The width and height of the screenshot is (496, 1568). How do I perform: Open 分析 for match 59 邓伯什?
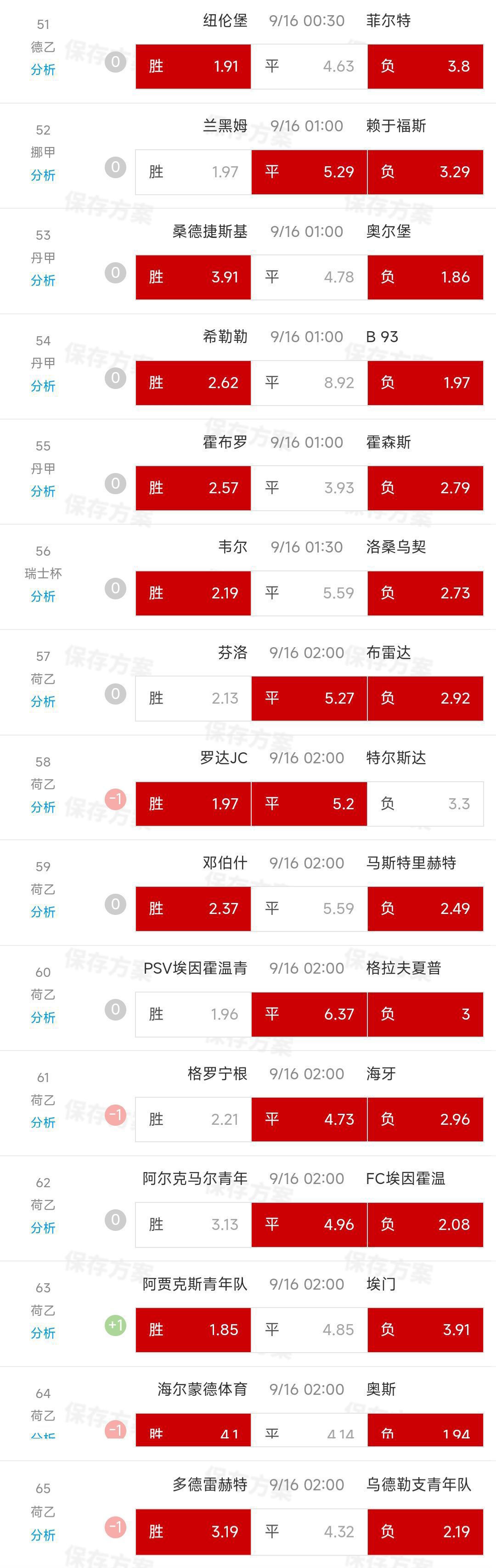click(x=43, y=912)
